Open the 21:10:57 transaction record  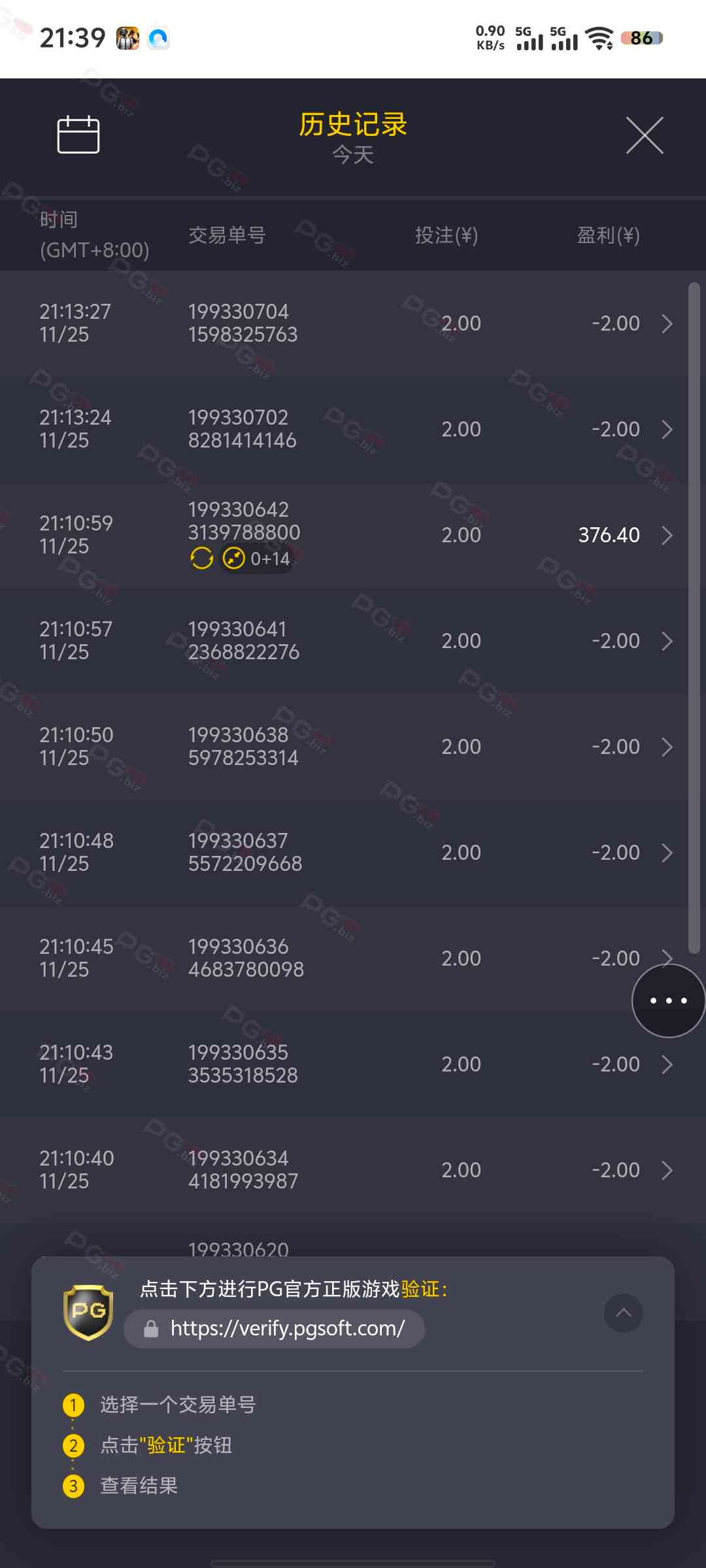tap(353, 641)
